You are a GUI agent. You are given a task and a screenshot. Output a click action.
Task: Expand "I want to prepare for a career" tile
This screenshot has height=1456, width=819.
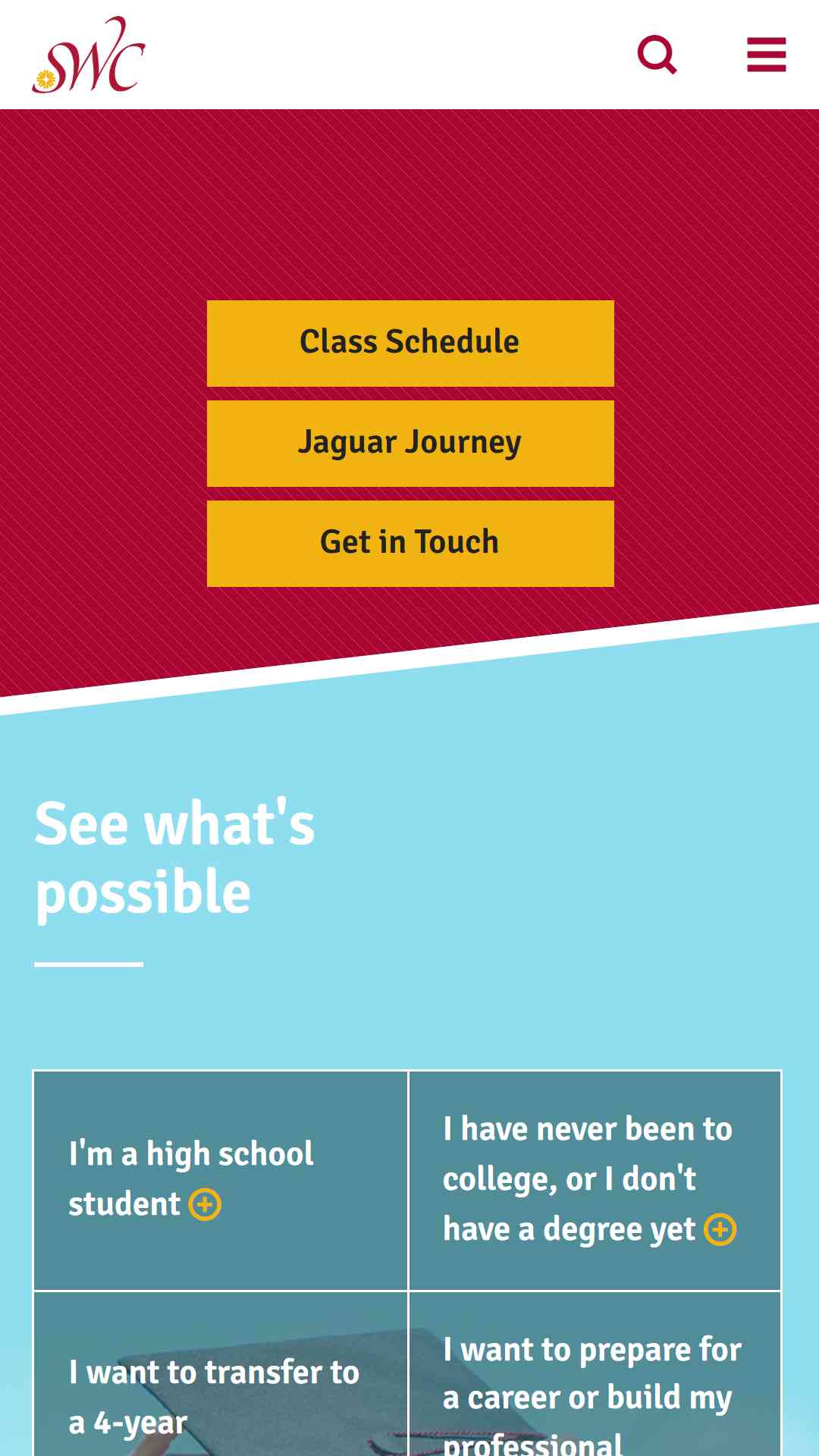[595, 1374]
